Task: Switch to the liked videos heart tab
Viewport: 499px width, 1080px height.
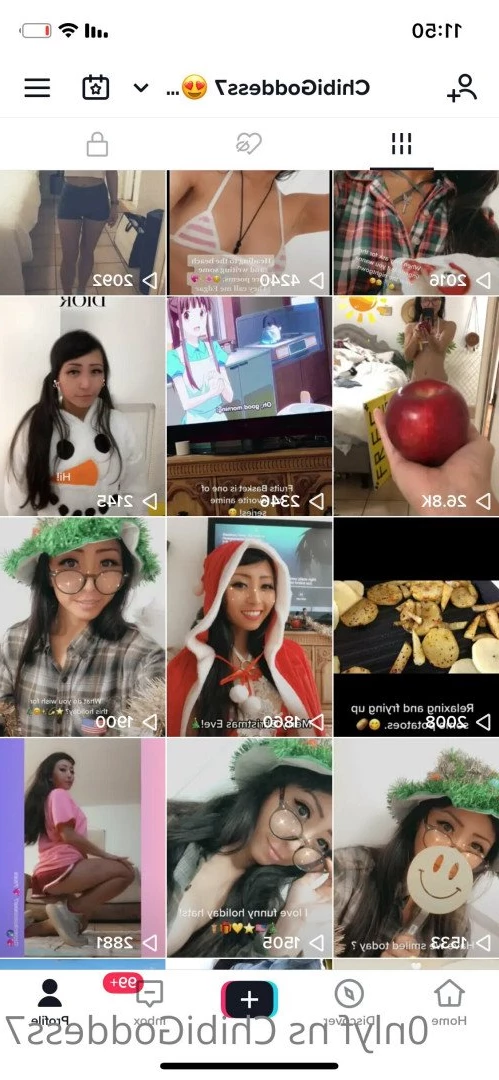Action: click(249, 144)
